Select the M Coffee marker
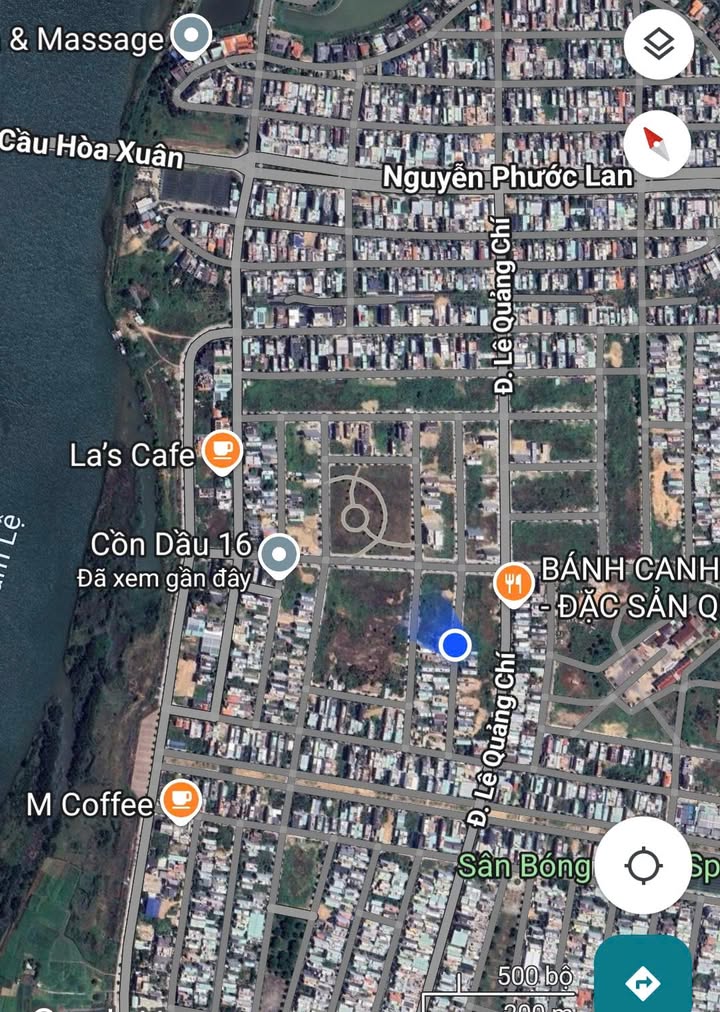 click(x=180, y=800)
